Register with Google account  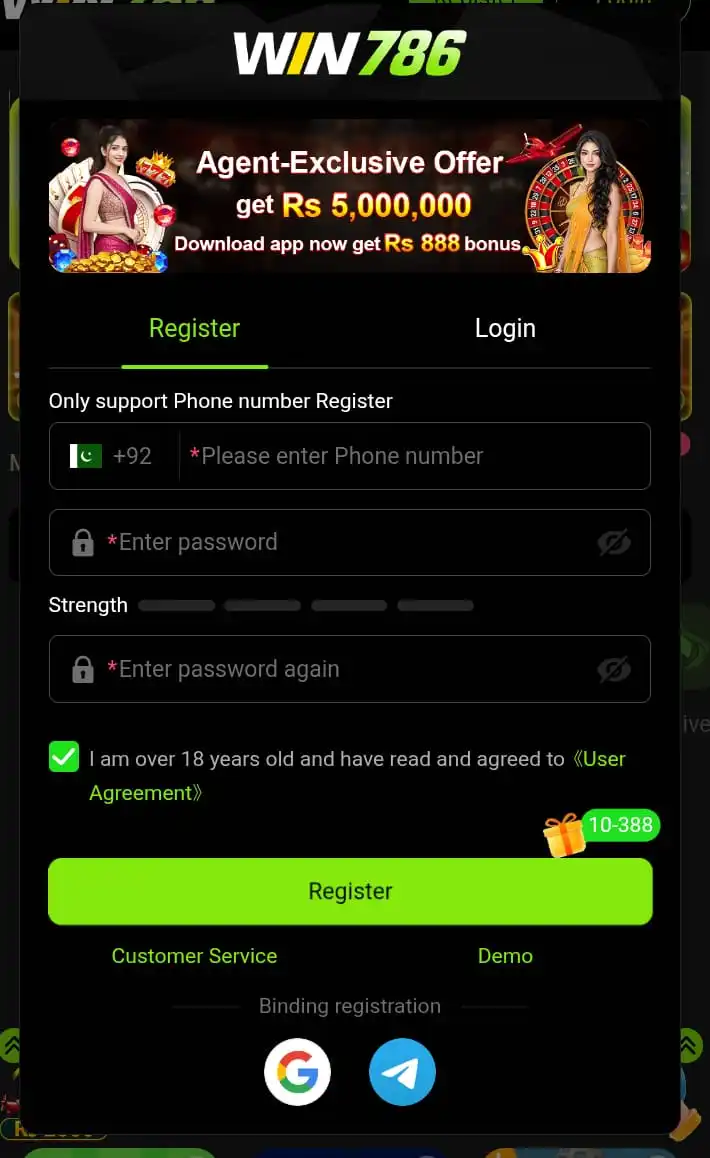pyautogui.click(x=297, y=1072)
